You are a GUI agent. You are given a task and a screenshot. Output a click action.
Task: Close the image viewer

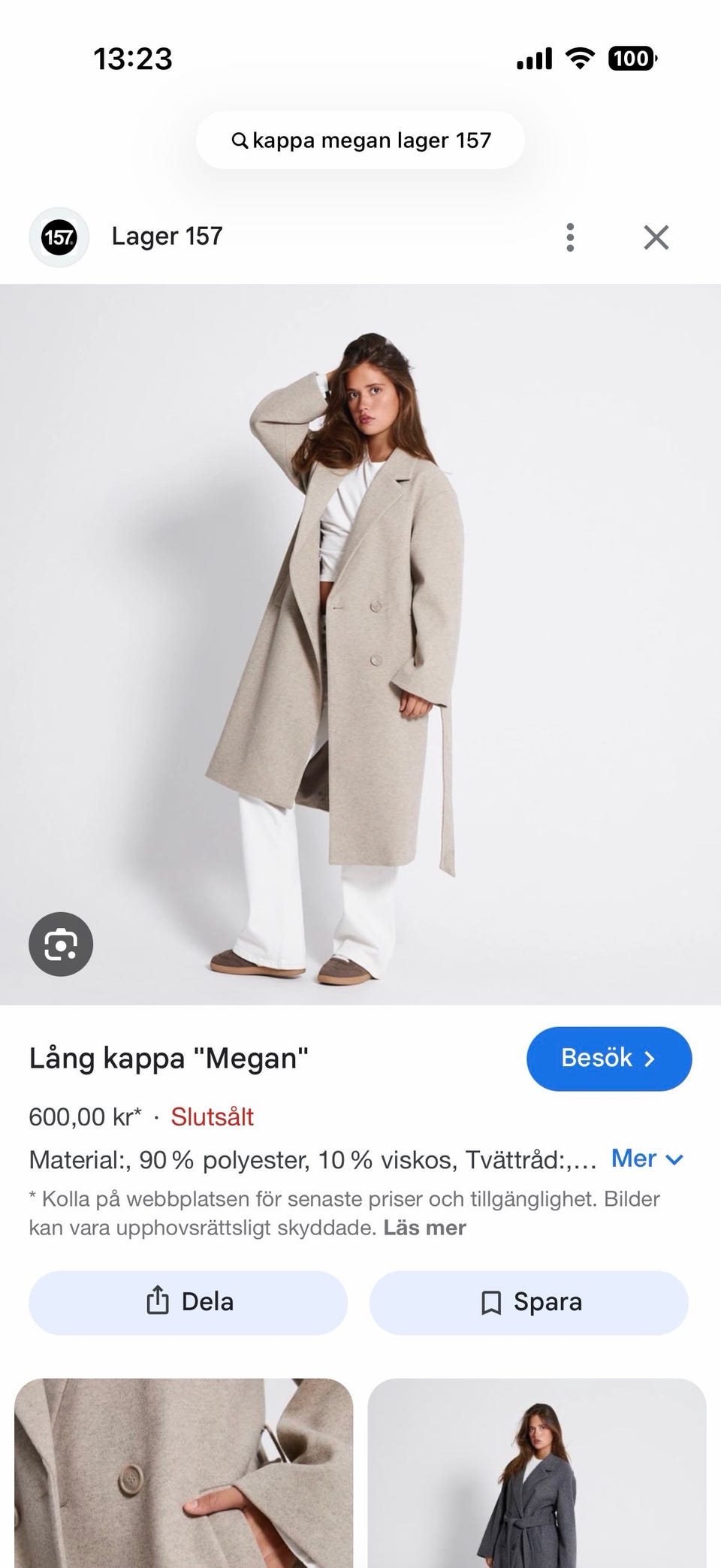coord(656,237)
